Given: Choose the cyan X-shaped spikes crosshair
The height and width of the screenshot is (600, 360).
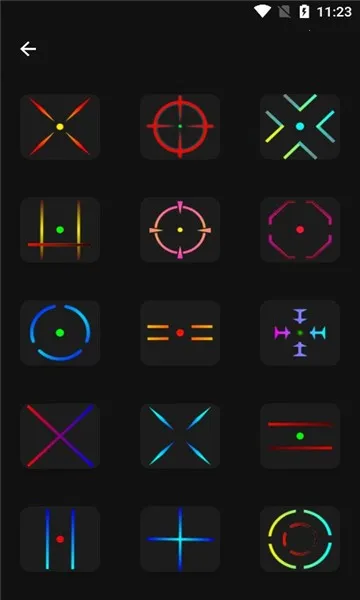Looking at the screenshot, I should point(180,436).
